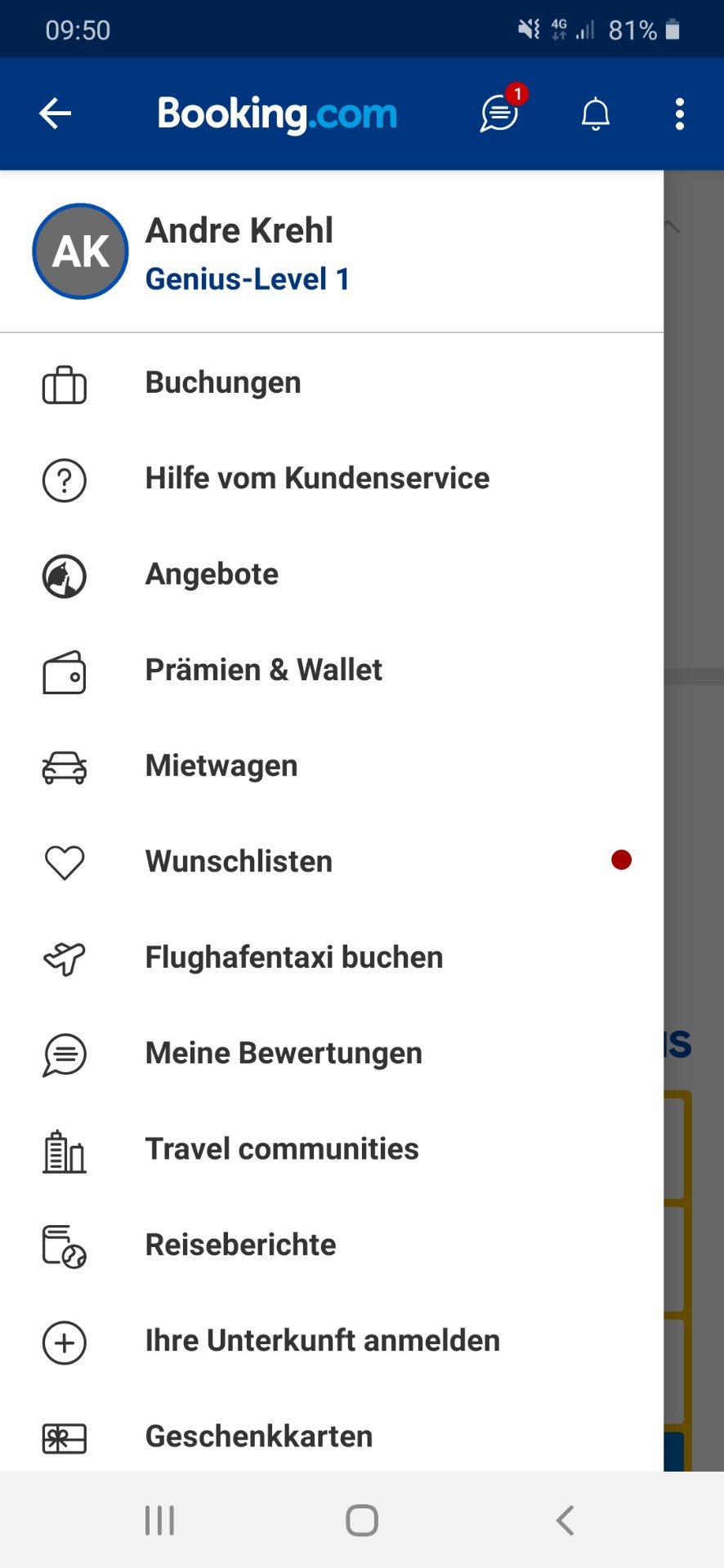
Task: Open the notifications bell
Action: tap(596, 114)
